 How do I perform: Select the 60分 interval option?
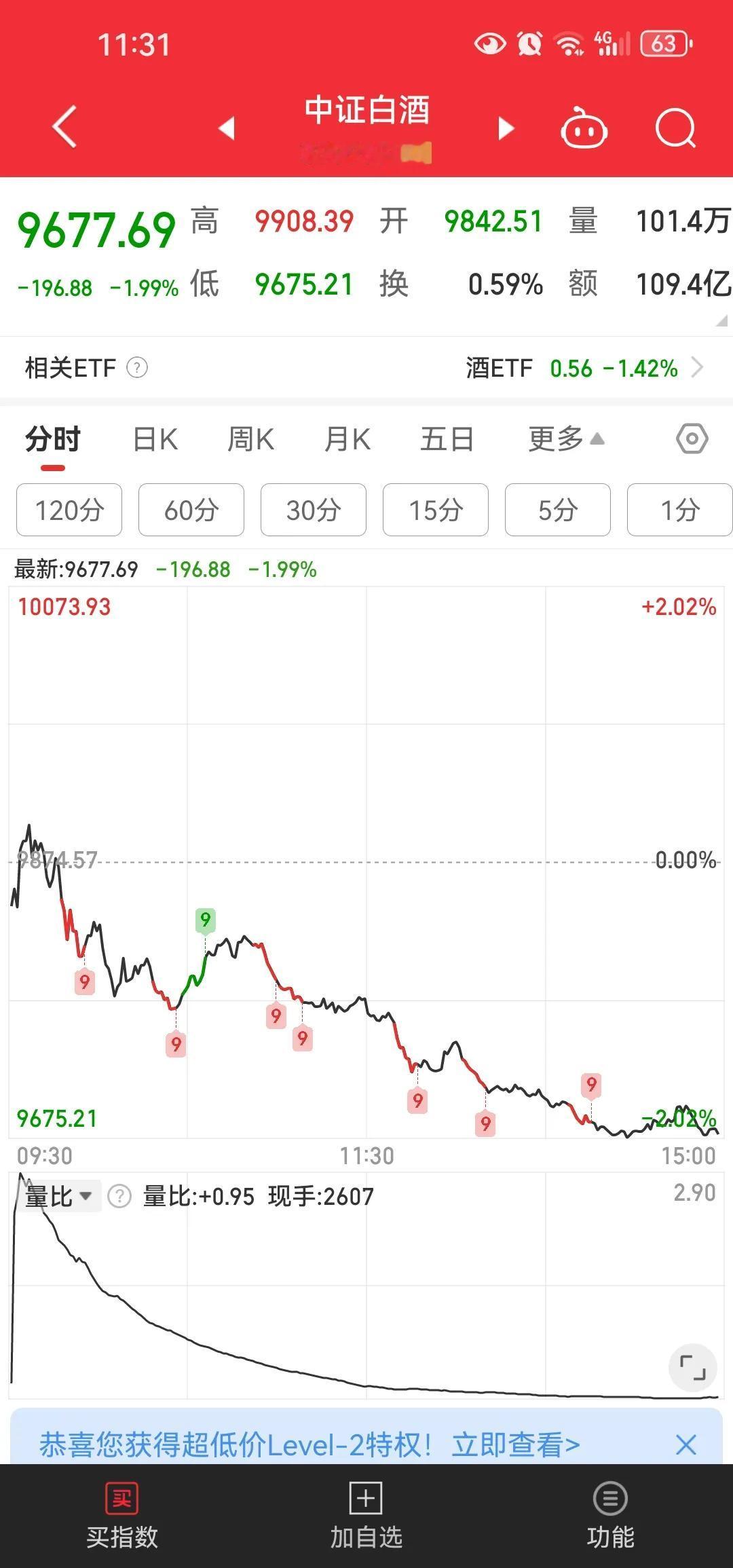click(191, 510)
